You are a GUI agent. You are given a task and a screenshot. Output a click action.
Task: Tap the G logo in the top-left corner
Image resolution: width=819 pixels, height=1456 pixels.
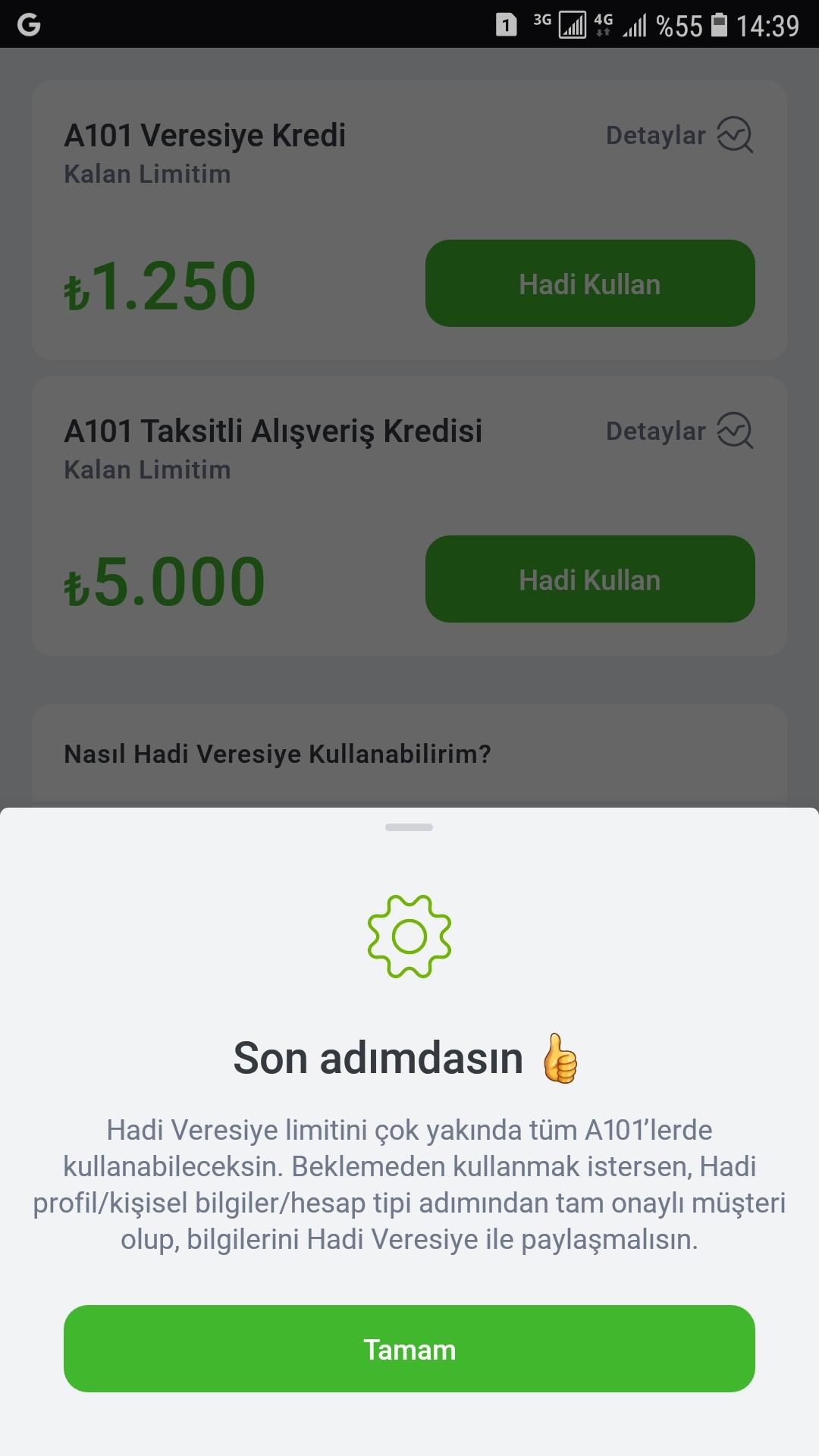coord(29,25)
